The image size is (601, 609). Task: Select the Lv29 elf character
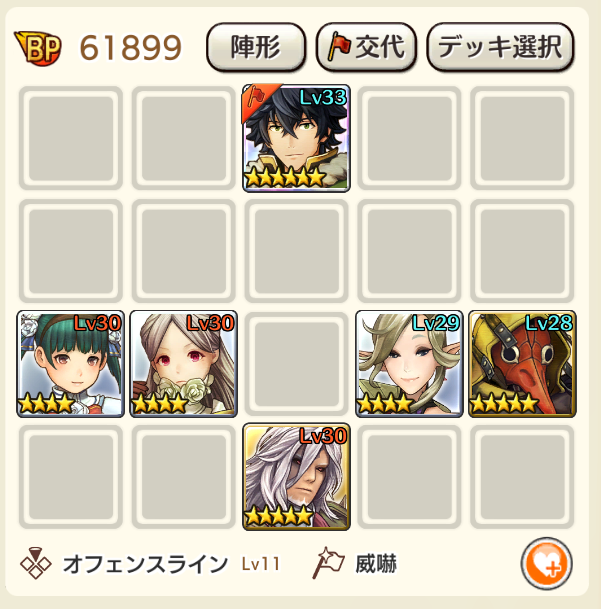409,363
